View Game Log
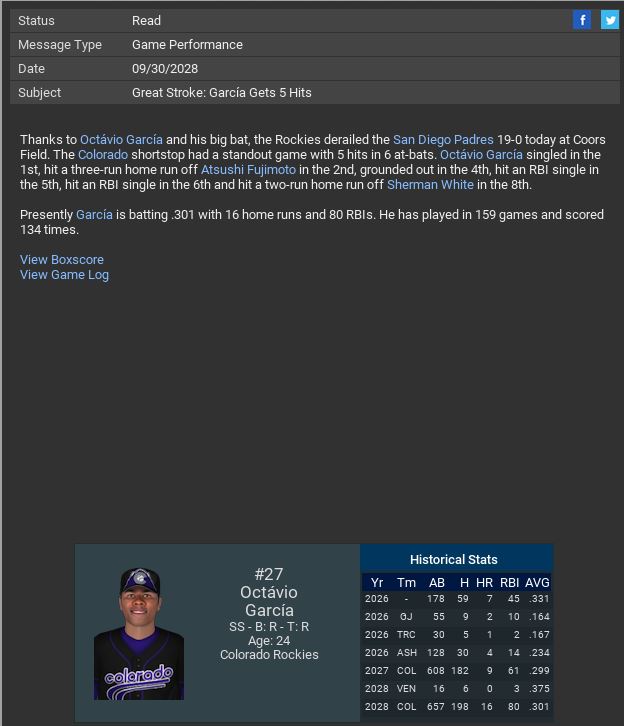624x726 pixels. (64, 275)
